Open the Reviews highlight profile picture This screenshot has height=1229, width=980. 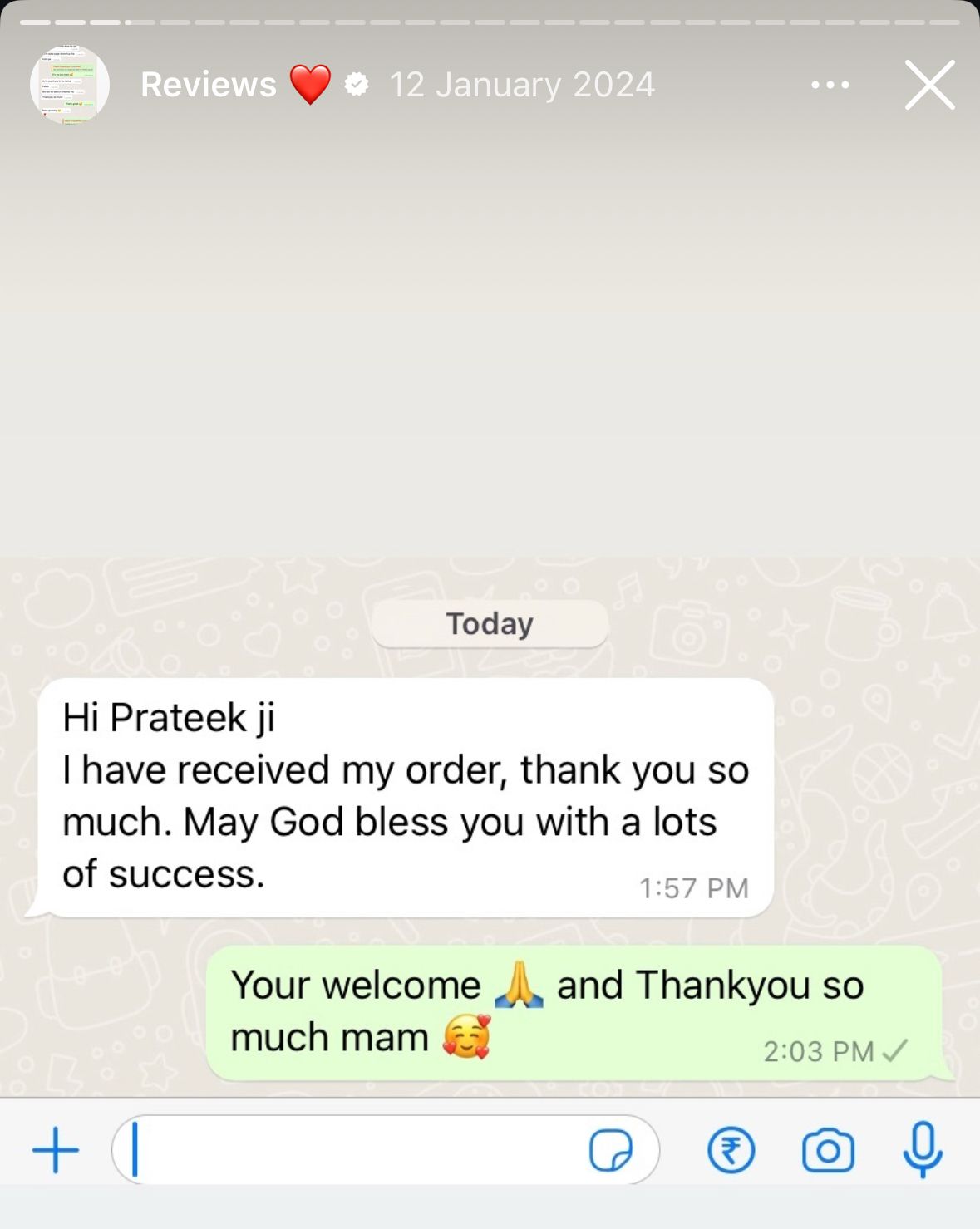[70, 85]
